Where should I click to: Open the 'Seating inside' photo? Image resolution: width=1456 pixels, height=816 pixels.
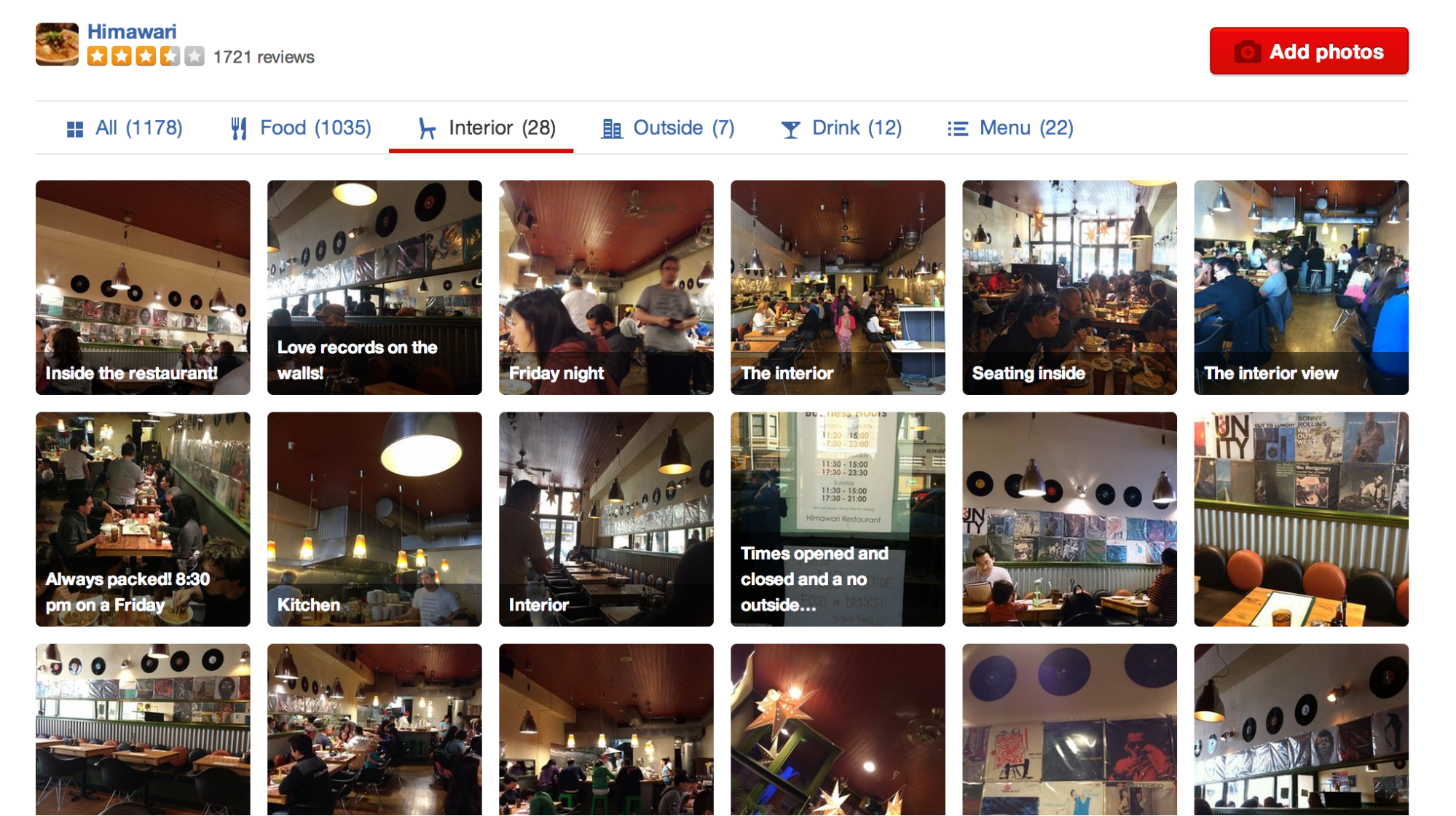coord(1069,287)
